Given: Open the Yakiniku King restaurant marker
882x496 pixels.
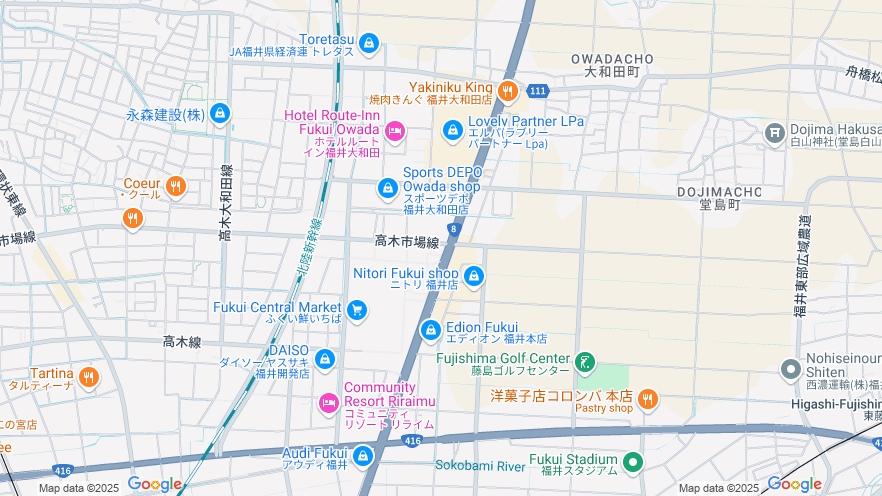Looking at the screenshot, I should 508,92.
